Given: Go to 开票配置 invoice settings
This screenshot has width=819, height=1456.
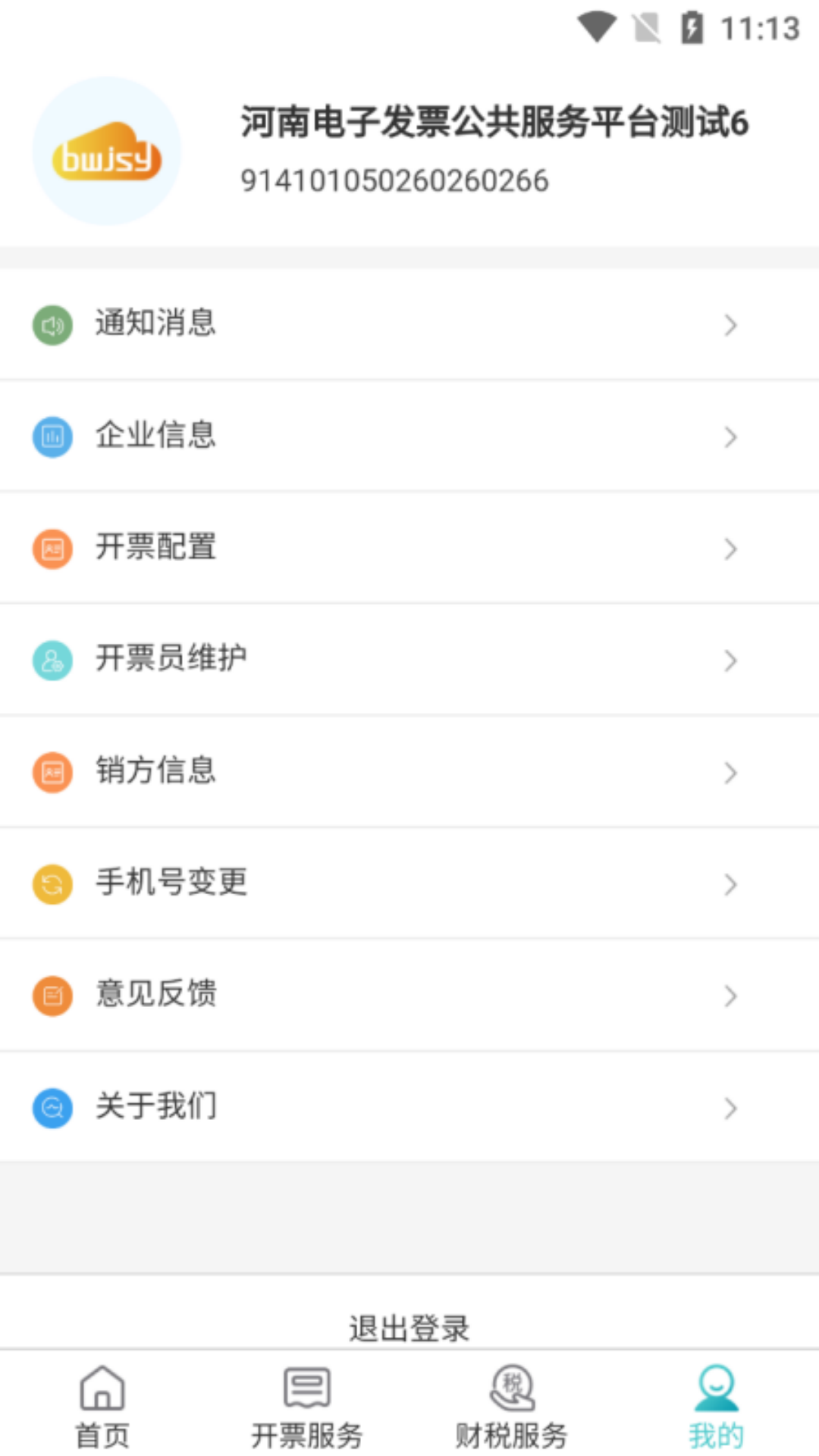Looking at the screenshot, I should click(x=409, y=548).
